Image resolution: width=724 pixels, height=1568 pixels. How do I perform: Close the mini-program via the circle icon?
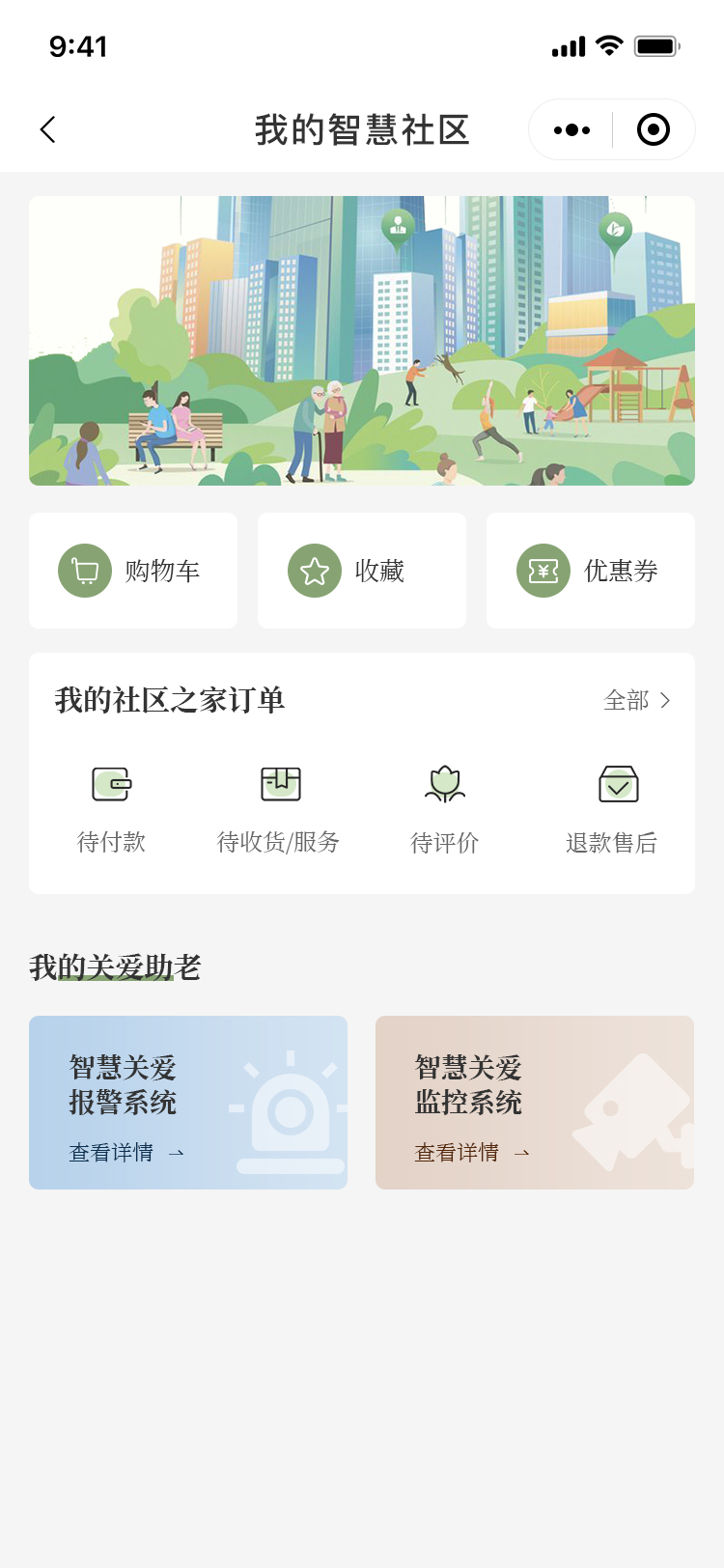click(654, 129)
